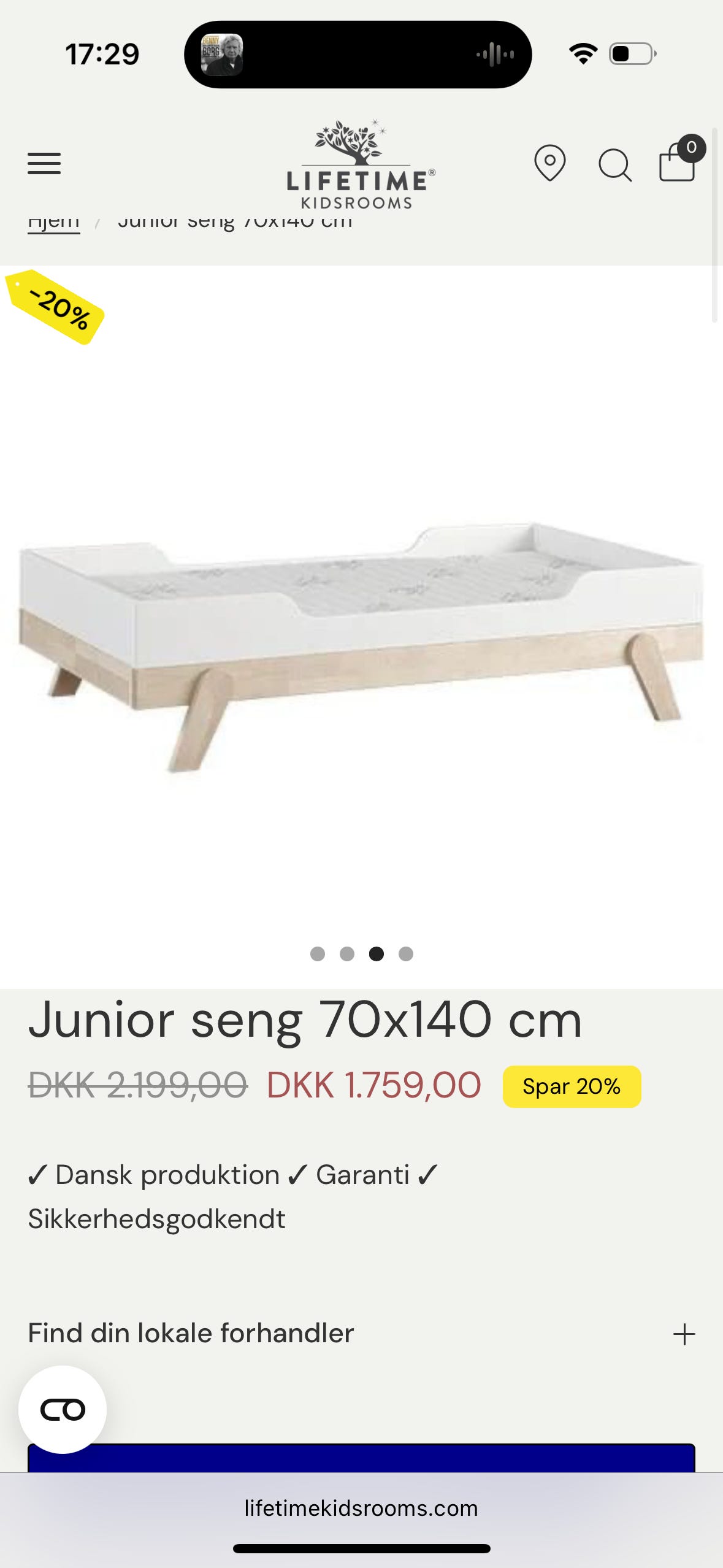Click the 'Junior seng 70x140 cm' breadcrumb
Screen dimensions: 723x1568
coord(235,221)
